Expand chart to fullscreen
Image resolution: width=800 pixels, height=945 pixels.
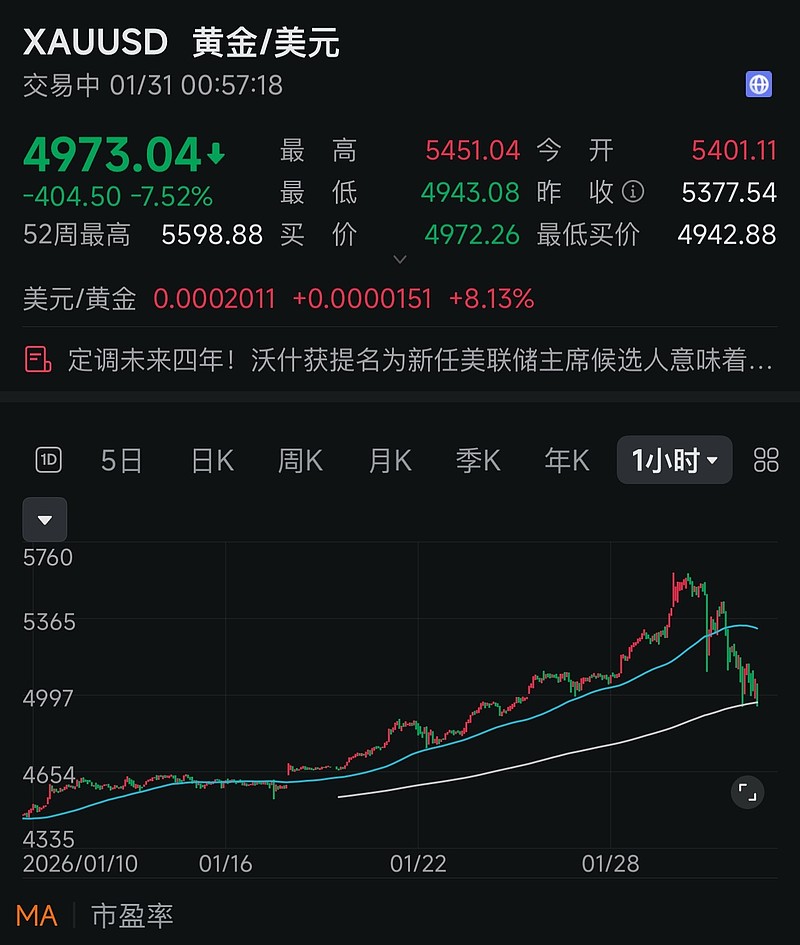point(747,793)
